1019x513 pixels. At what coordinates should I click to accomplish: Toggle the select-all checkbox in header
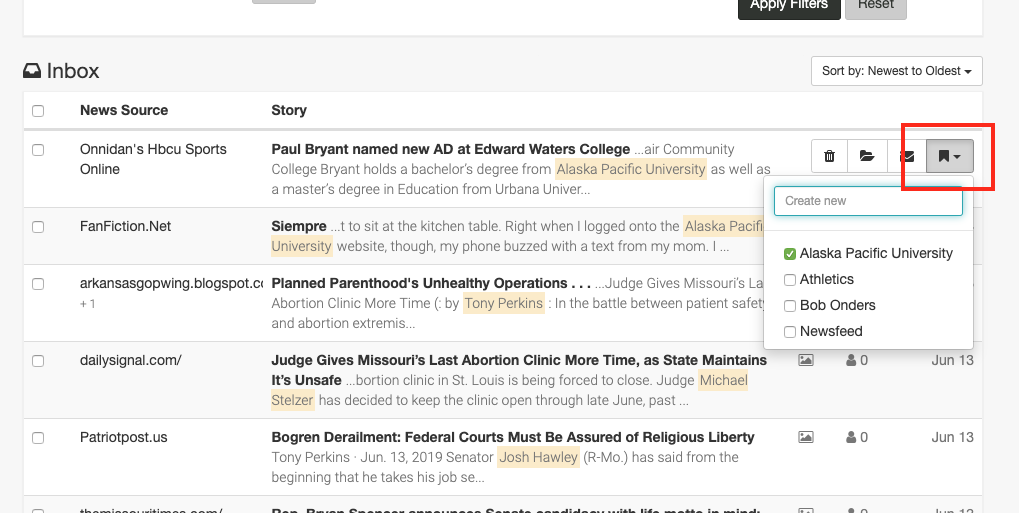(38, 111)
